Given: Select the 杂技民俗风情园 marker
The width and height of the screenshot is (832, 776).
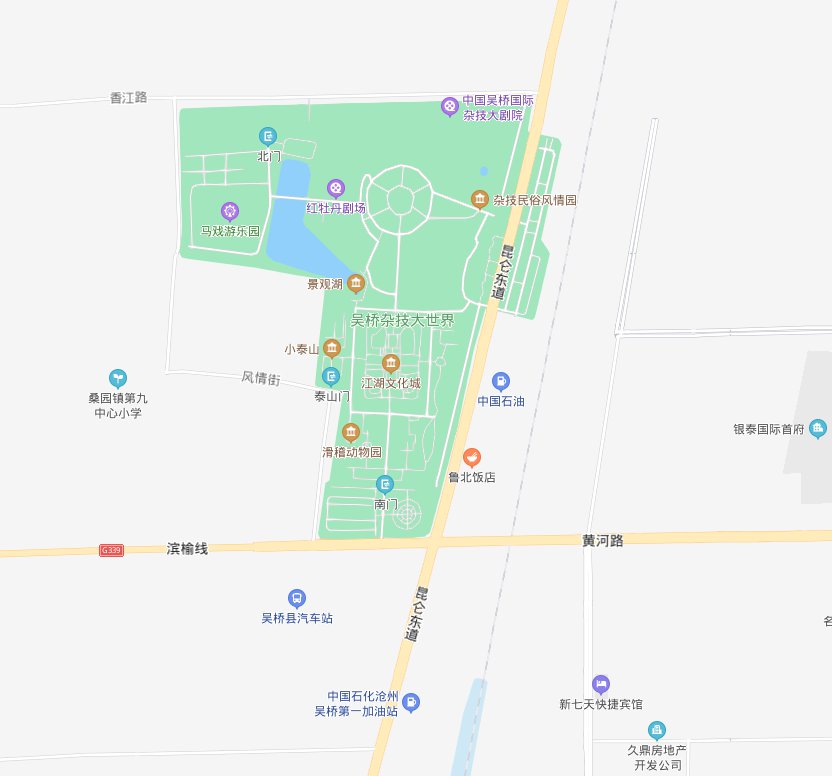Looking at the screenshot, I should click(x=480, y=199).
